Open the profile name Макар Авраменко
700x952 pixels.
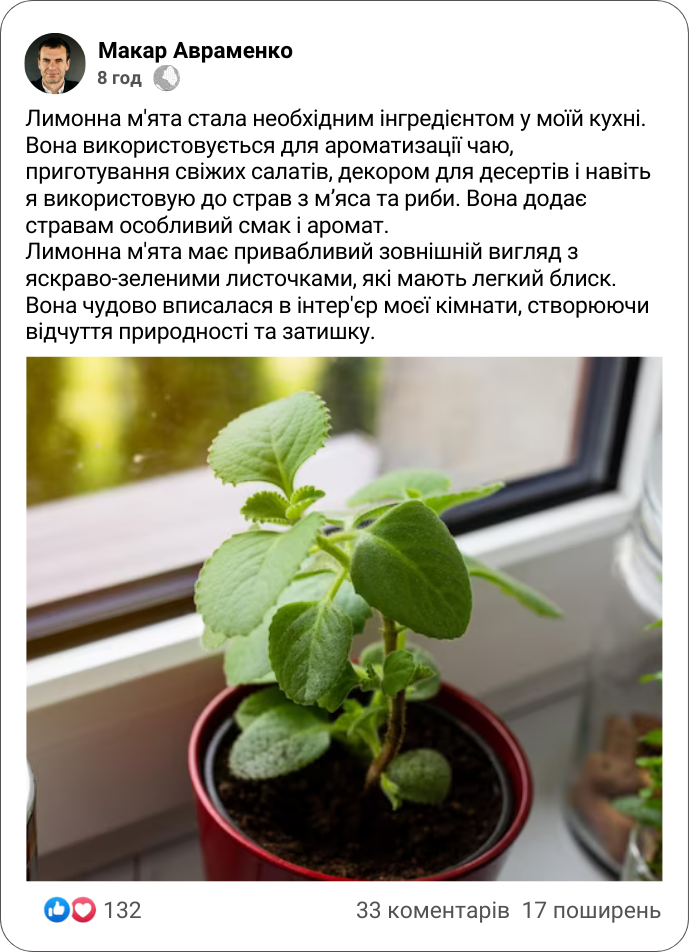click(x=195, y=51)
